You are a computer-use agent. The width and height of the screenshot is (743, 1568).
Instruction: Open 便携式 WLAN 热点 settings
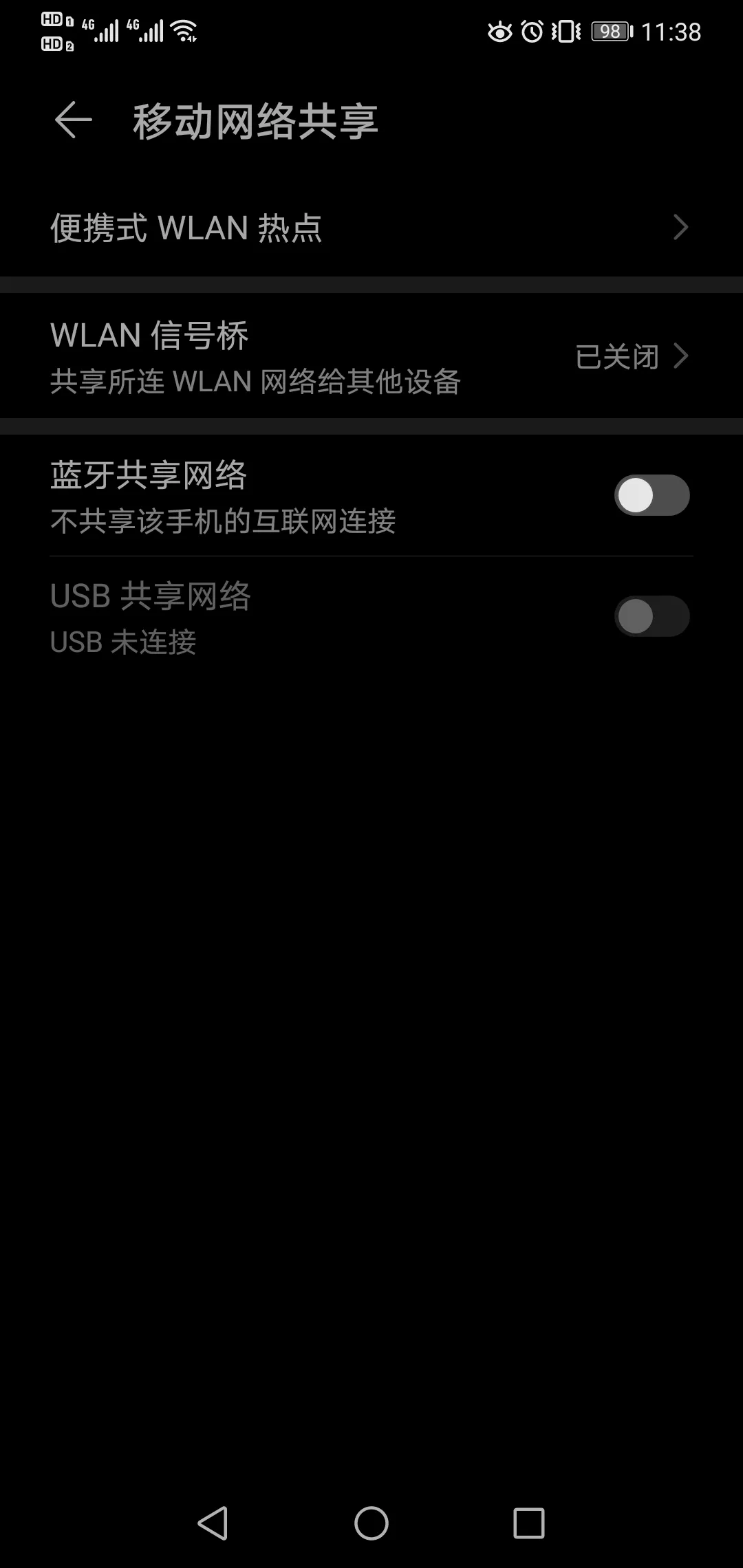click(371, 228)
